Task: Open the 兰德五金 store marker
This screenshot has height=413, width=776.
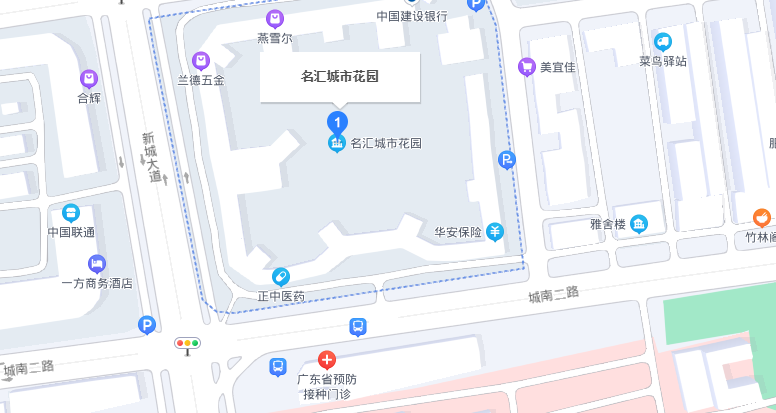Action: (201, 61)
